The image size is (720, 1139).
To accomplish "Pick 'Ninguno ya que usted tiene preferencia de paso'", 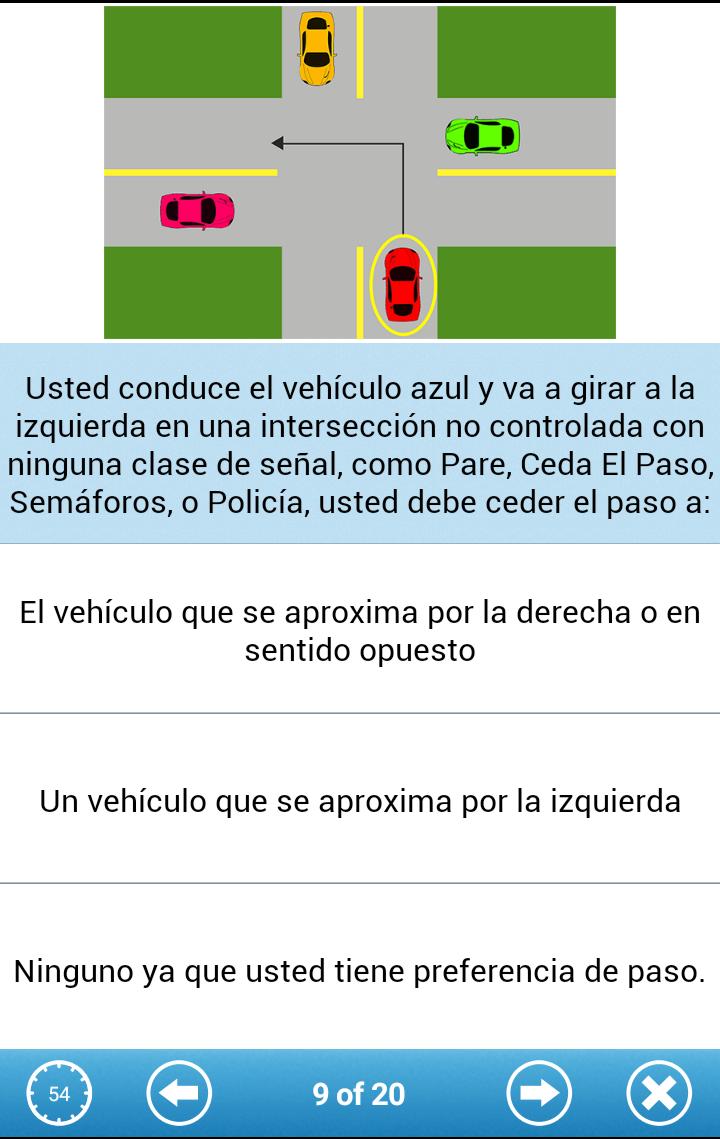I will pos(360,970).
